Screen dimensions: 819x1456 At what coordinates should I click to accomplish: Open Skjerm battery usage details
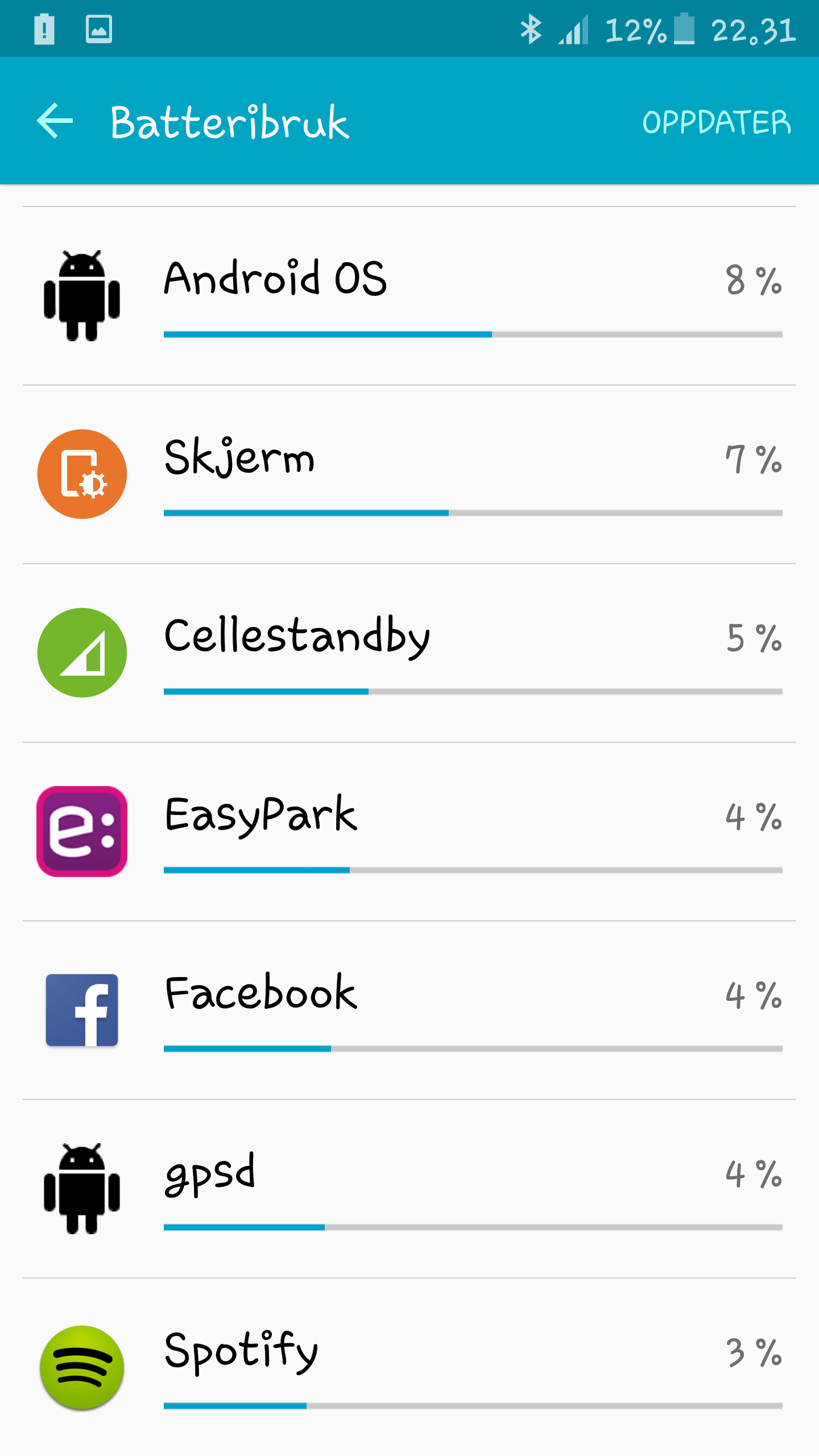tap(409, 474)
